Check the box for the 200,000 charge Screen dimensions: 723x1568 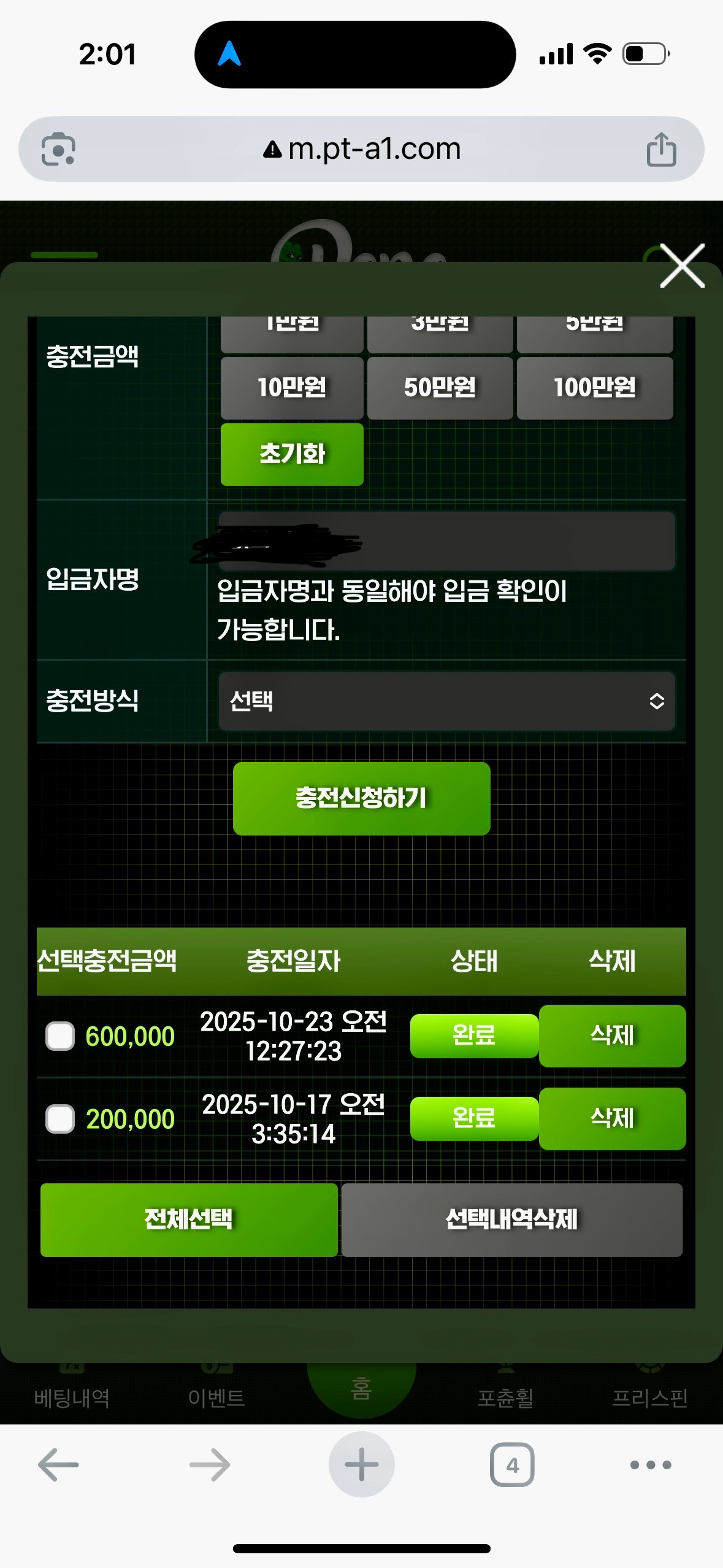pos(60,1119)
